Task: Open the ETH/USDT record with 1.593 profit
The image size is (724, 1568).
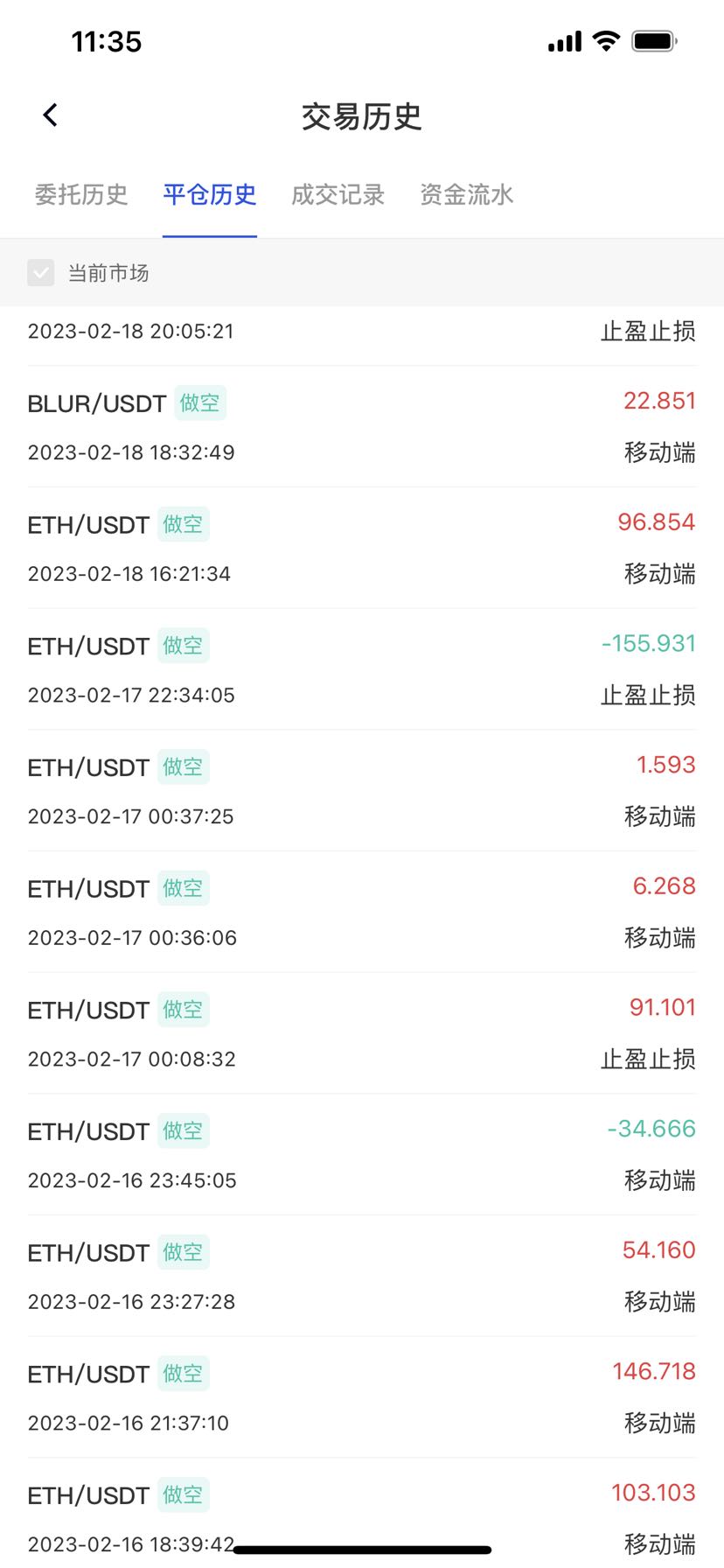Action: point(361,790)
